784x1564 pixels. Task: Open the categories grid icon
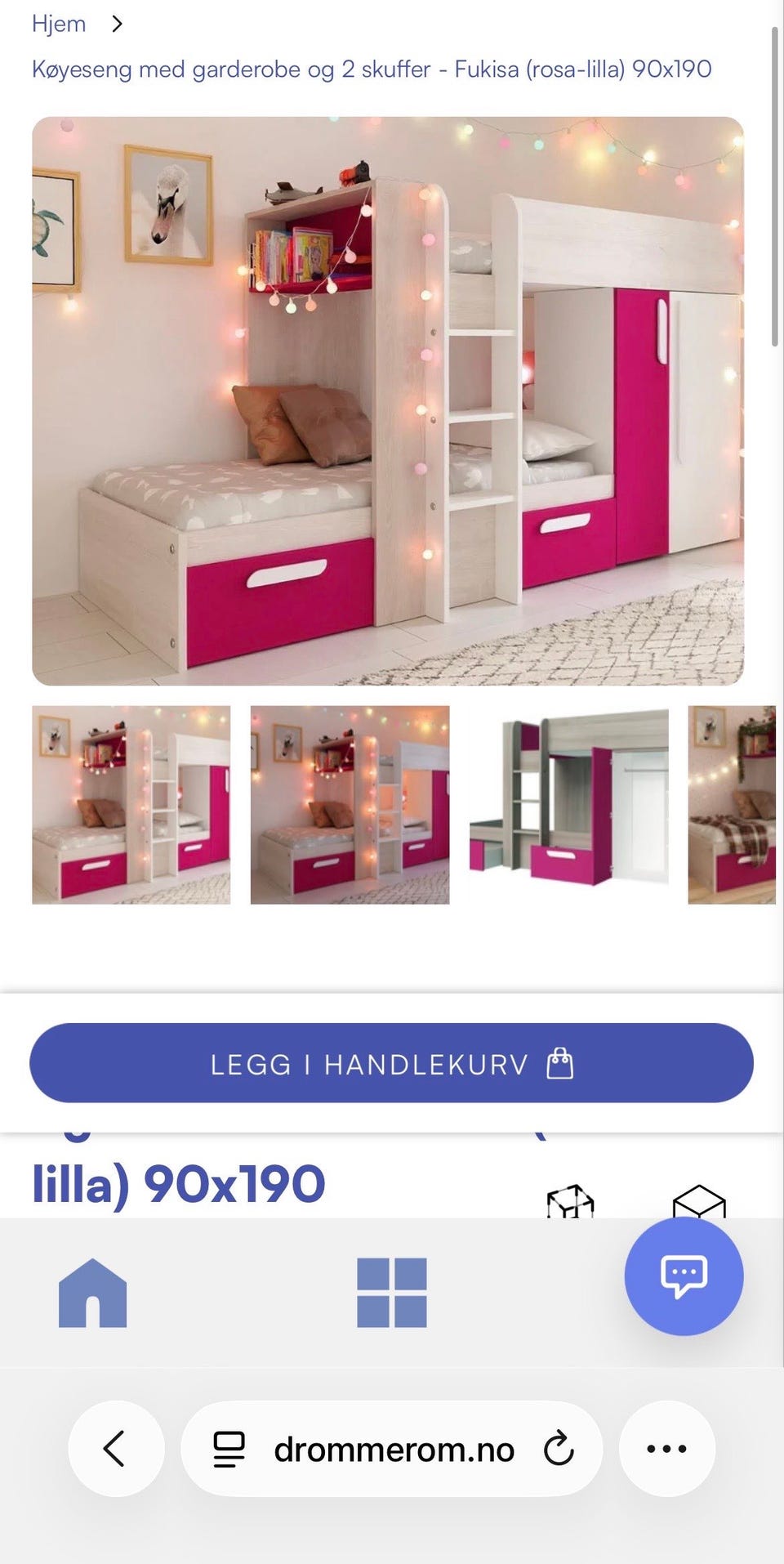tap(392, 1291)
